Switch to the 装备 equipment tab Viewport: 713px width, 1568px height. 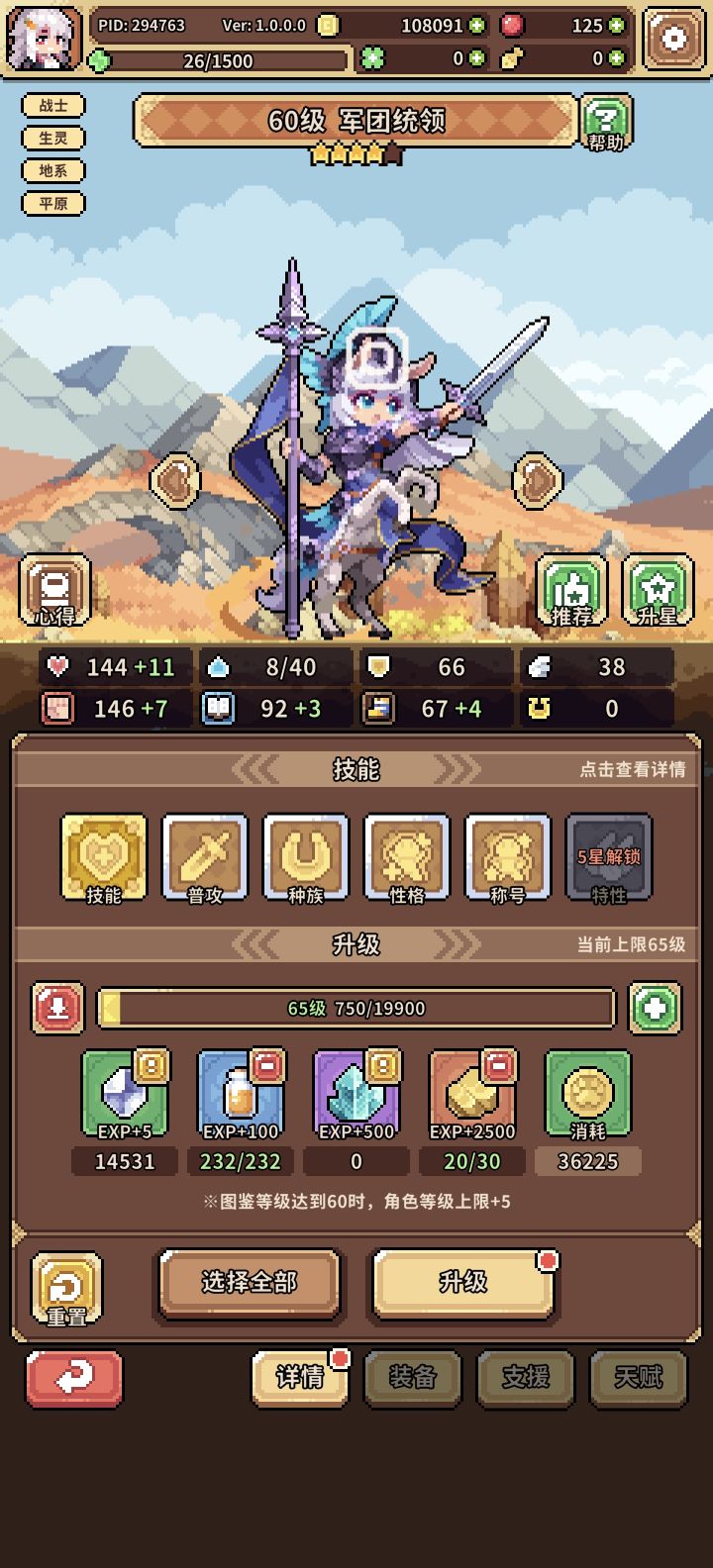coord(413,1377)
